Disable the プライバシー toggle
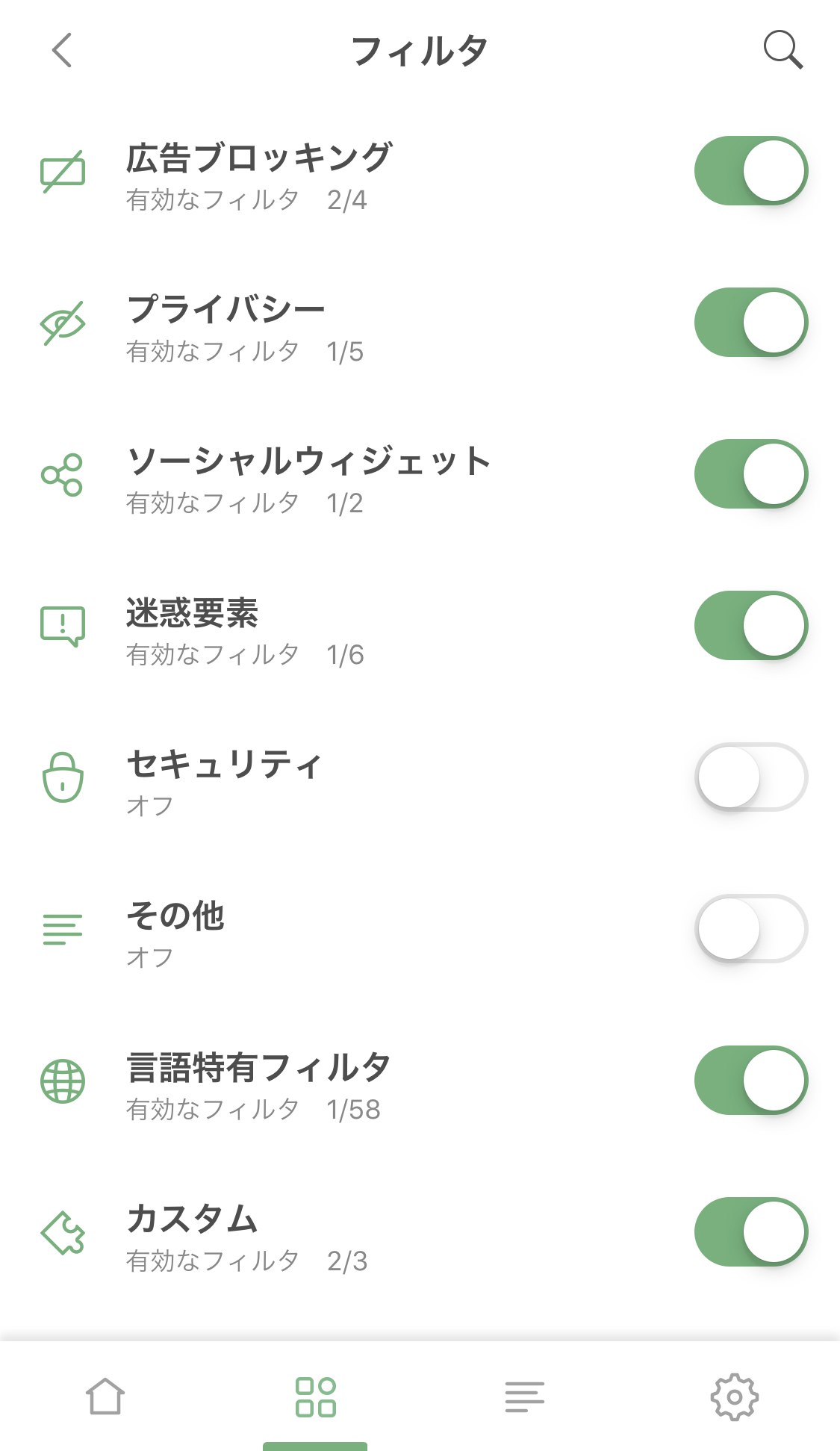The image size is (840, 1451). [750, 323]
